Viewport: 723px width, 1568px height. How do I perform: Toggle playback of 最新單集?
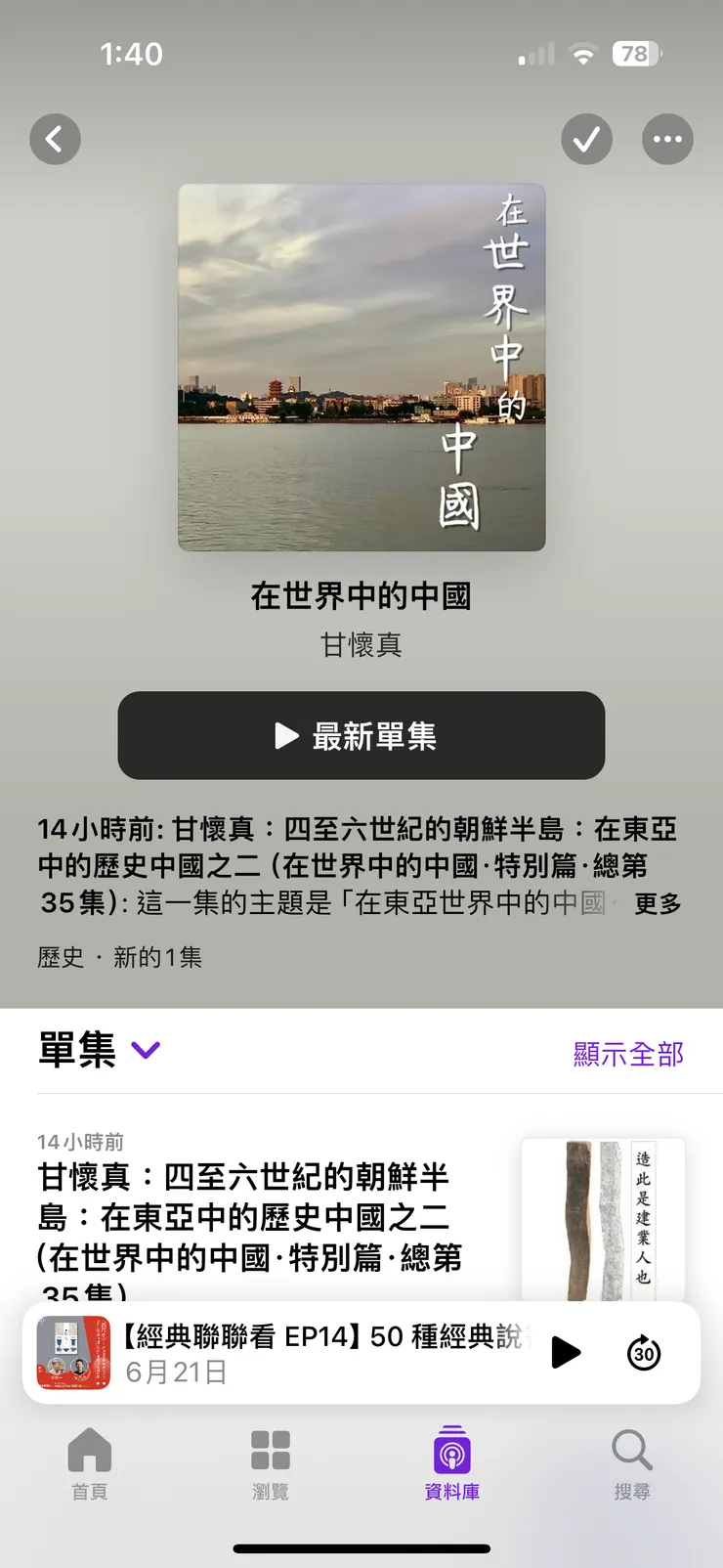[x=361, y=736]
